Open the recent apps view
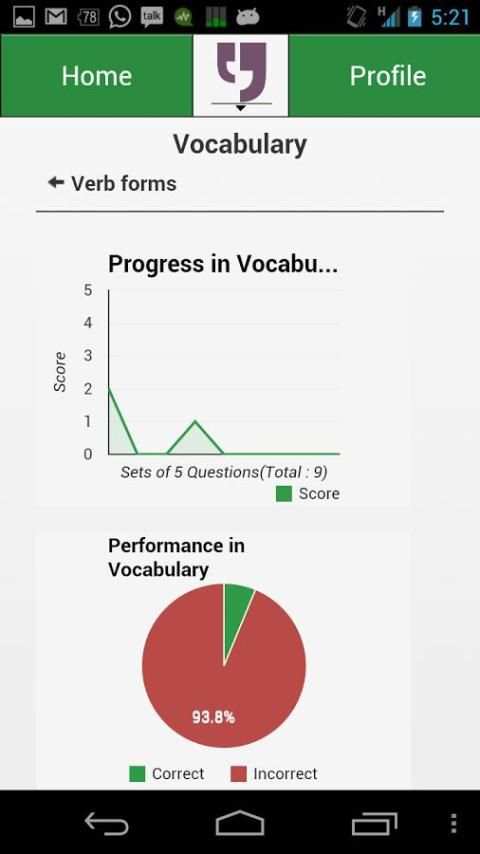The height and width of the screenshot is (854, 480). tap(374, 823)
